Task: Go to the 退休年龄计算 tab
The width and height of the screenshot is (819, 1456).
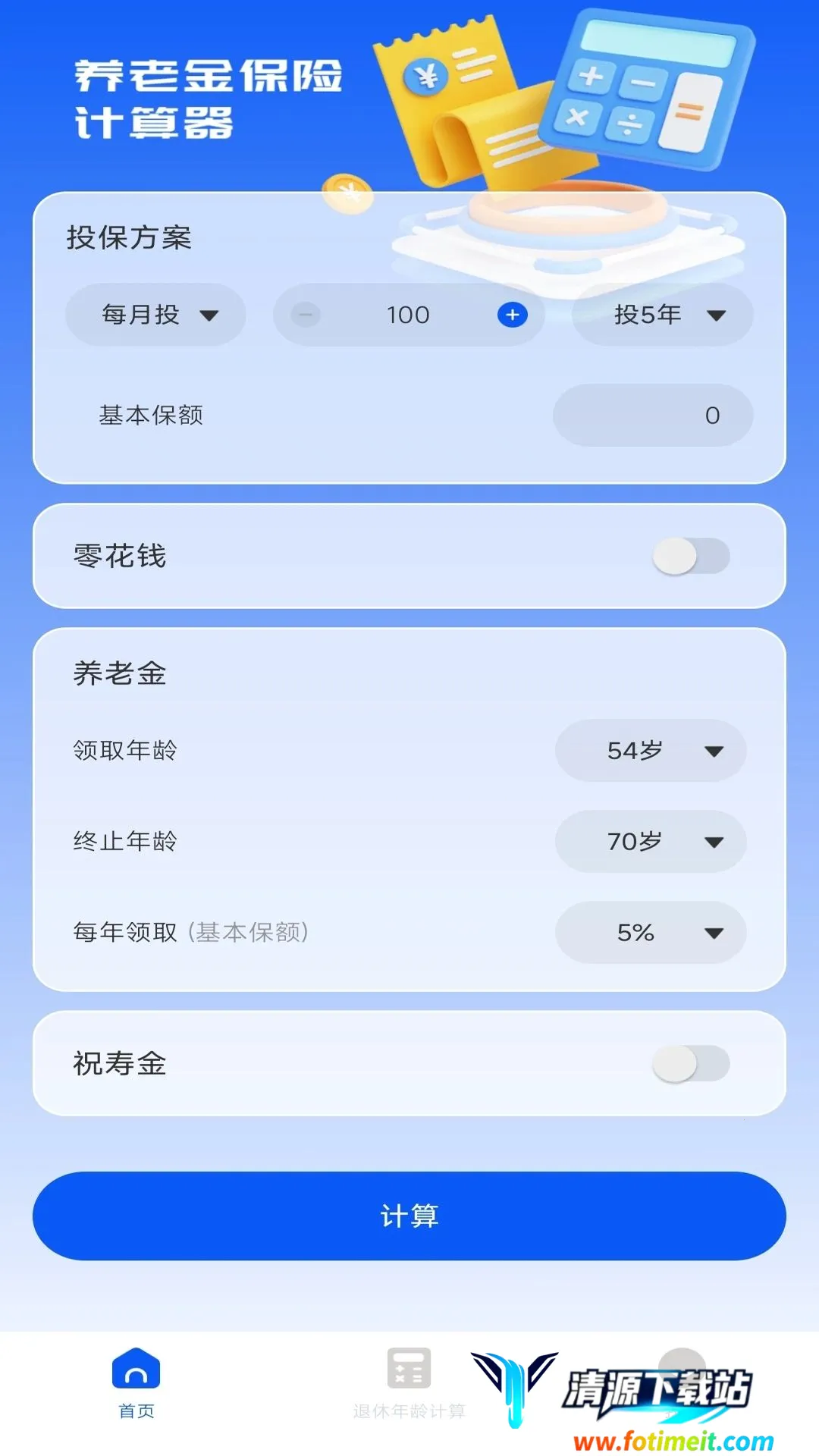Action: pyautogui.click(x=409, y=1384)
